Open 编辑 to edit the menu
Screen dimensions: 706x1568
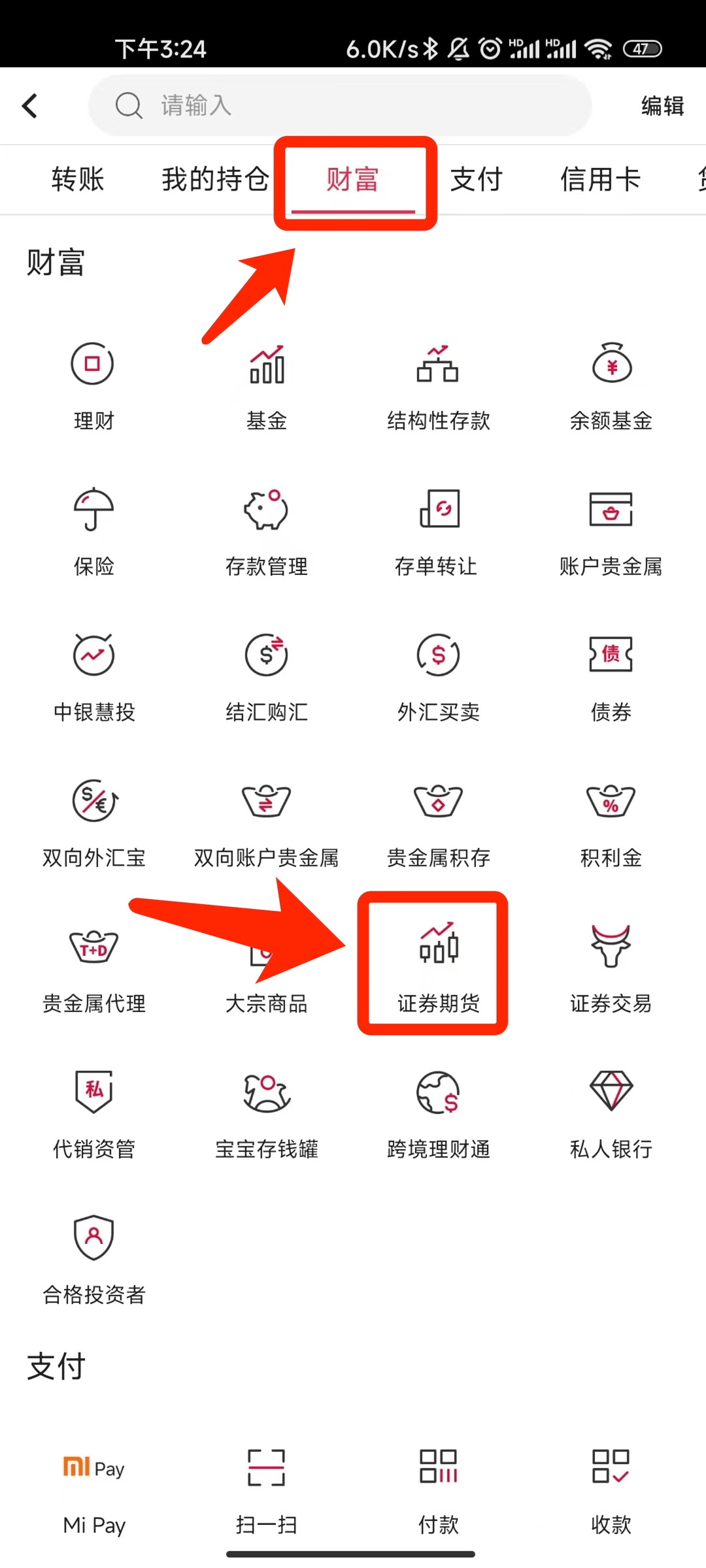662,106
